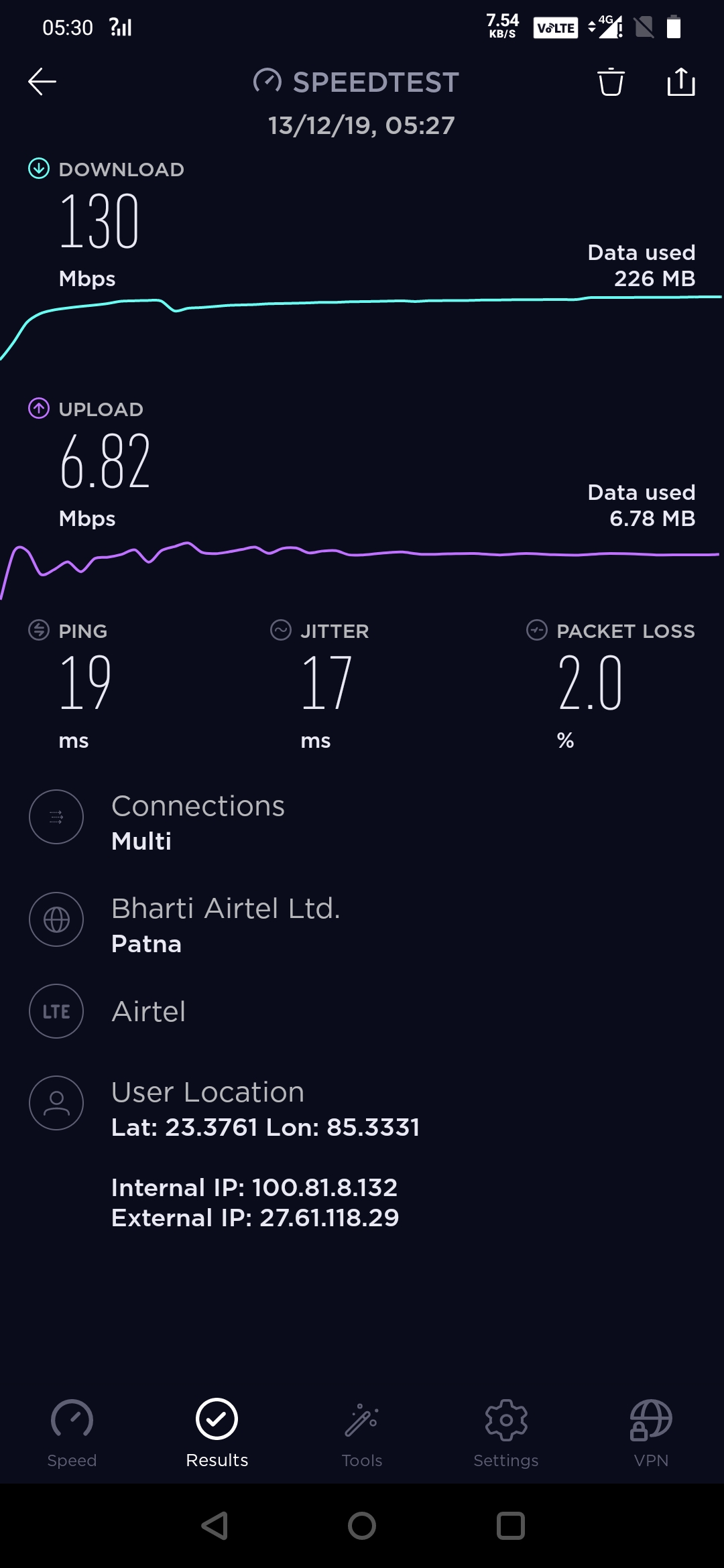Delete this speed test result
724x1568 pixels.
click(611, 82)
